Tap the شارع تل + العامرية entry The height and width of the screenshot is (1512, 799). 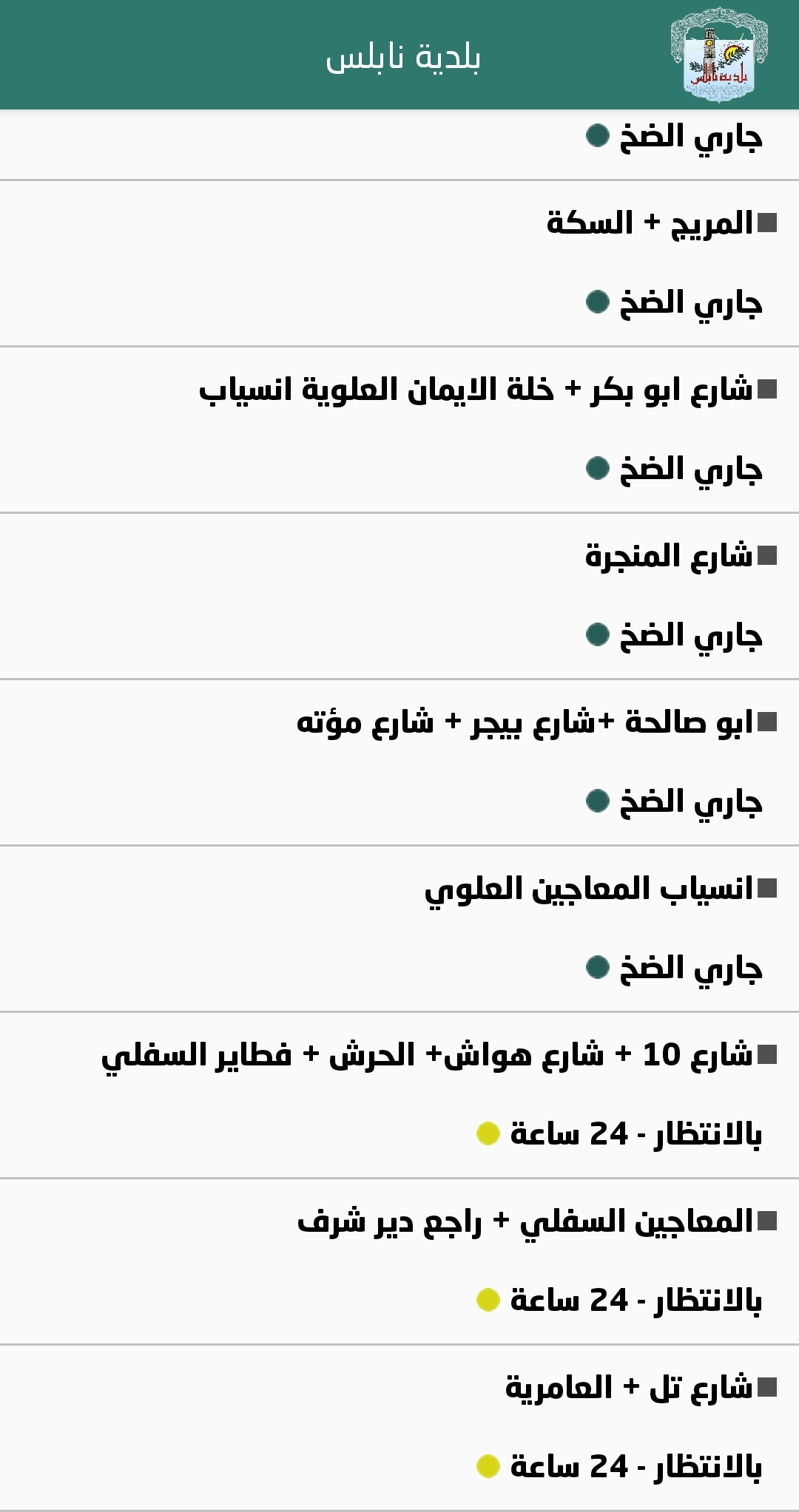(629, 1388)
